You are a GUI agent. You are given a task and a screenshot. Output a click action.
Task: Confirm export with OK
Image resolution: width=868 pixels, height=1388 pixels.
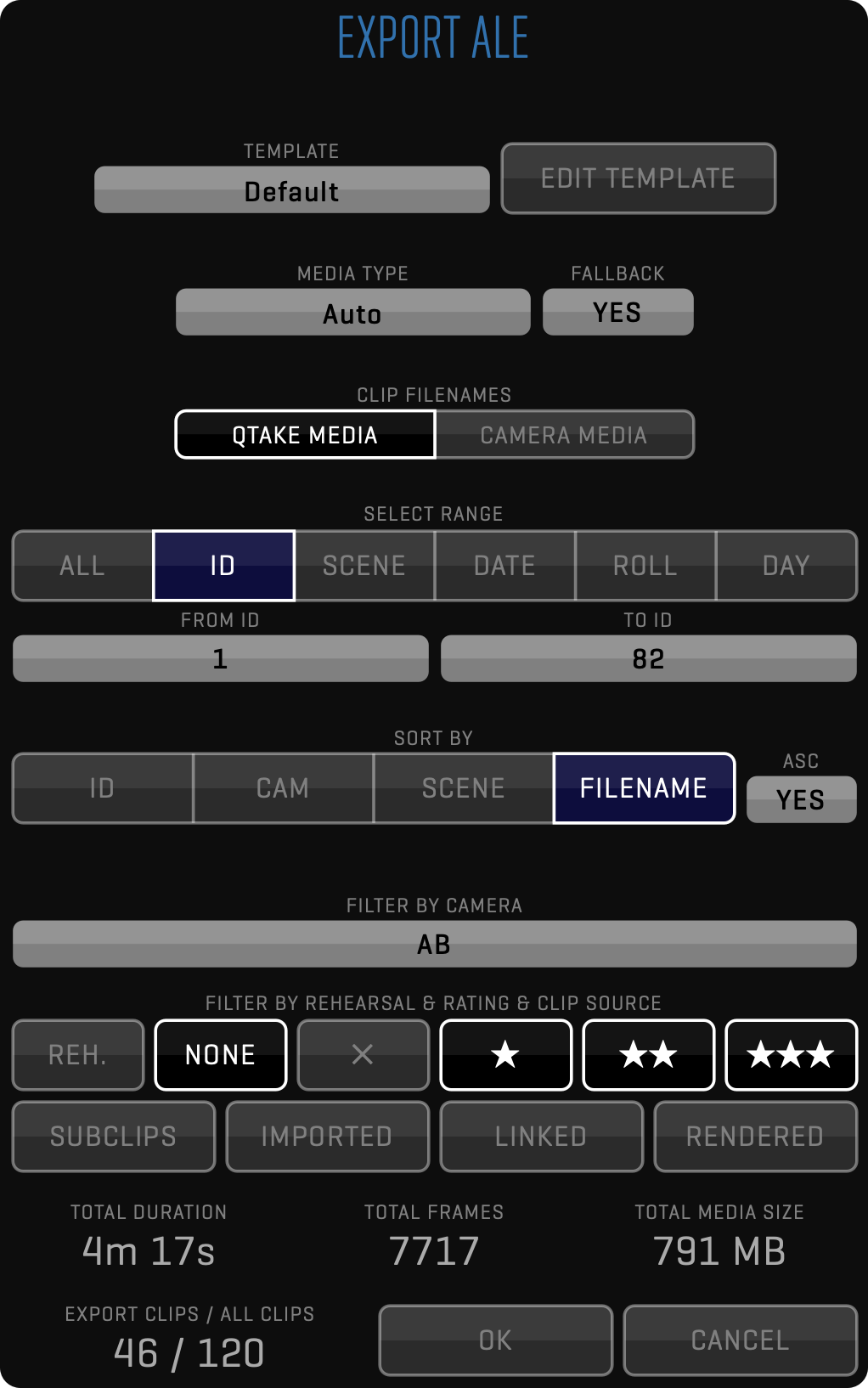pos(495,1340)
